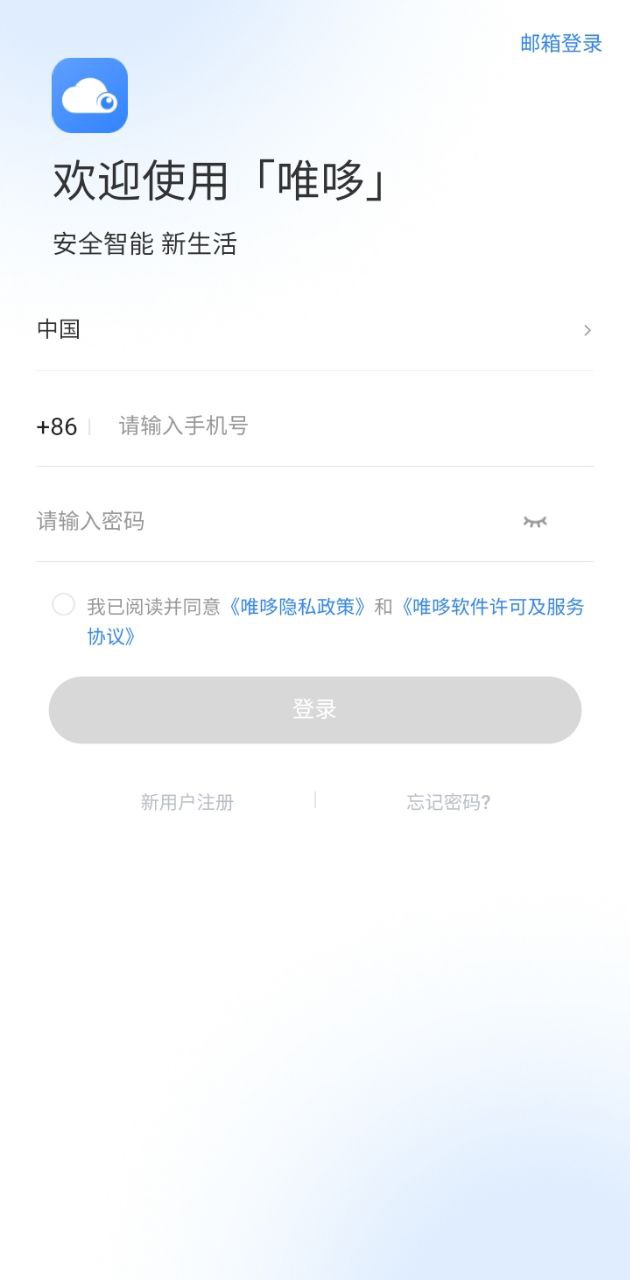
Task: Switch to 邮箱登录 email login
Action: coord(561,44)
